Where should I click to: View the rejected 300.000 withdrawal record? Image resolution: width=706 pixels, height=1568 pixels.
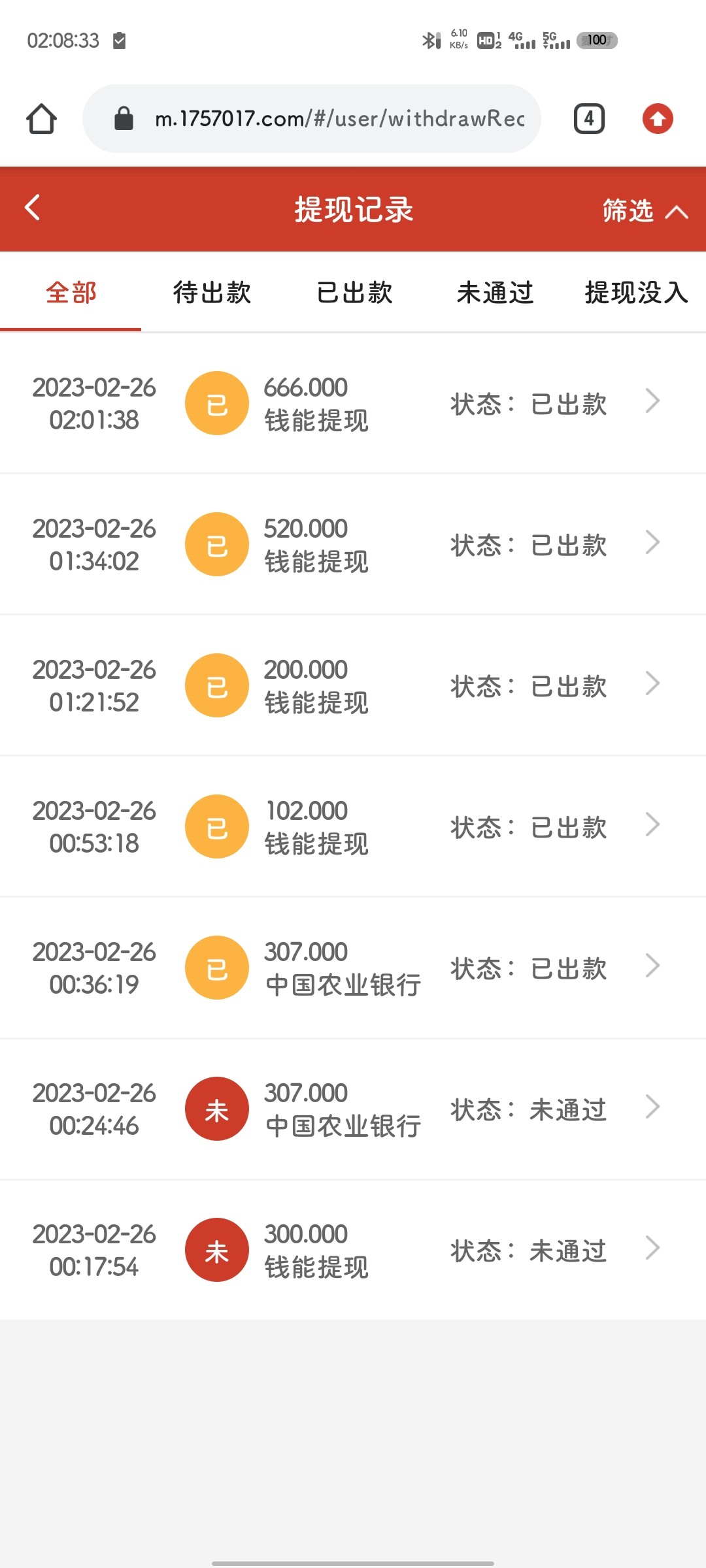353,1250
